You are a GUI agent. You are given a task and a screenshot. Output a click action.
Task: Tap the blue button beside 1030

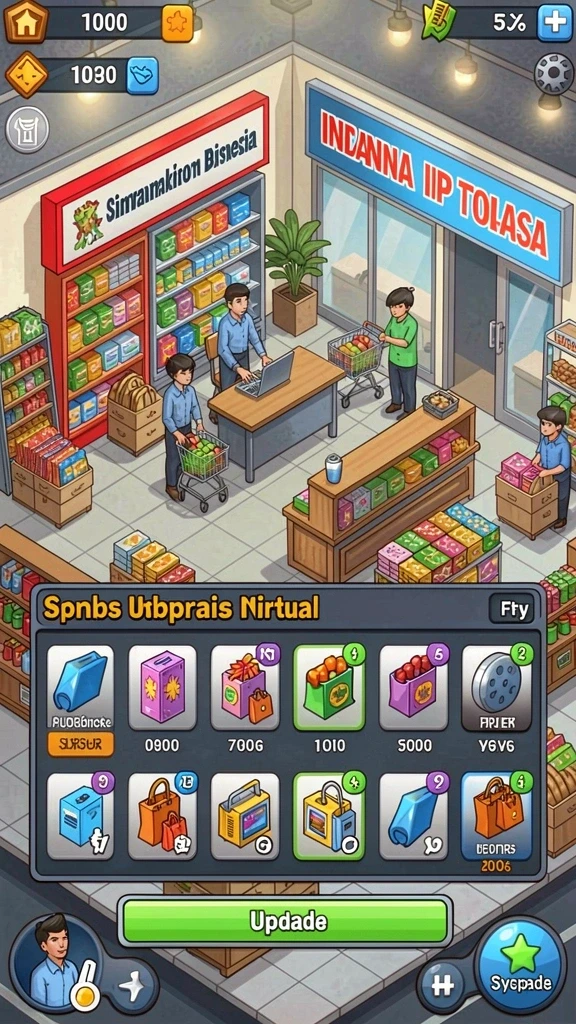click(142, 74)
